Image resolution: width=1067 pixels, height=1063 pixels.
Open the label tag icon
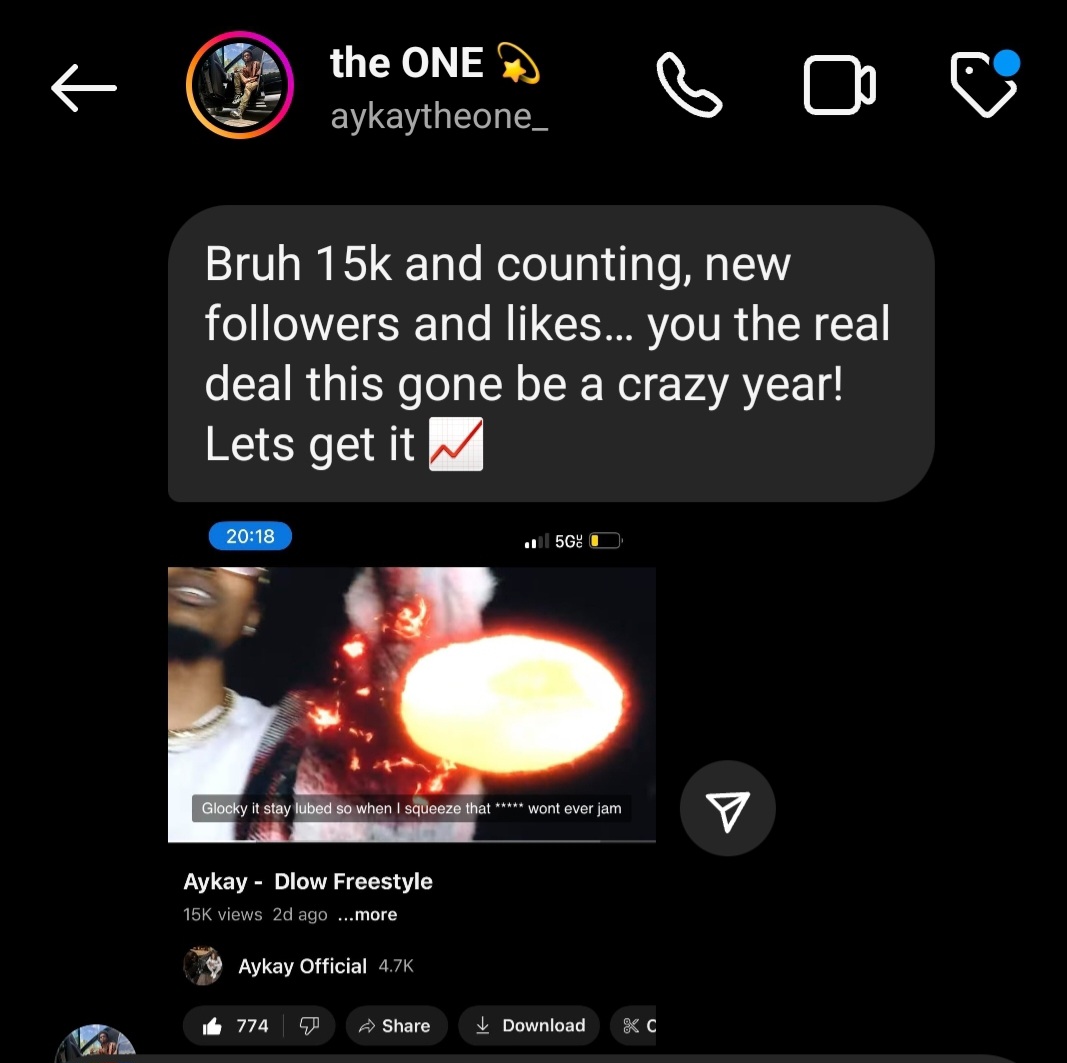click(982, 85)
